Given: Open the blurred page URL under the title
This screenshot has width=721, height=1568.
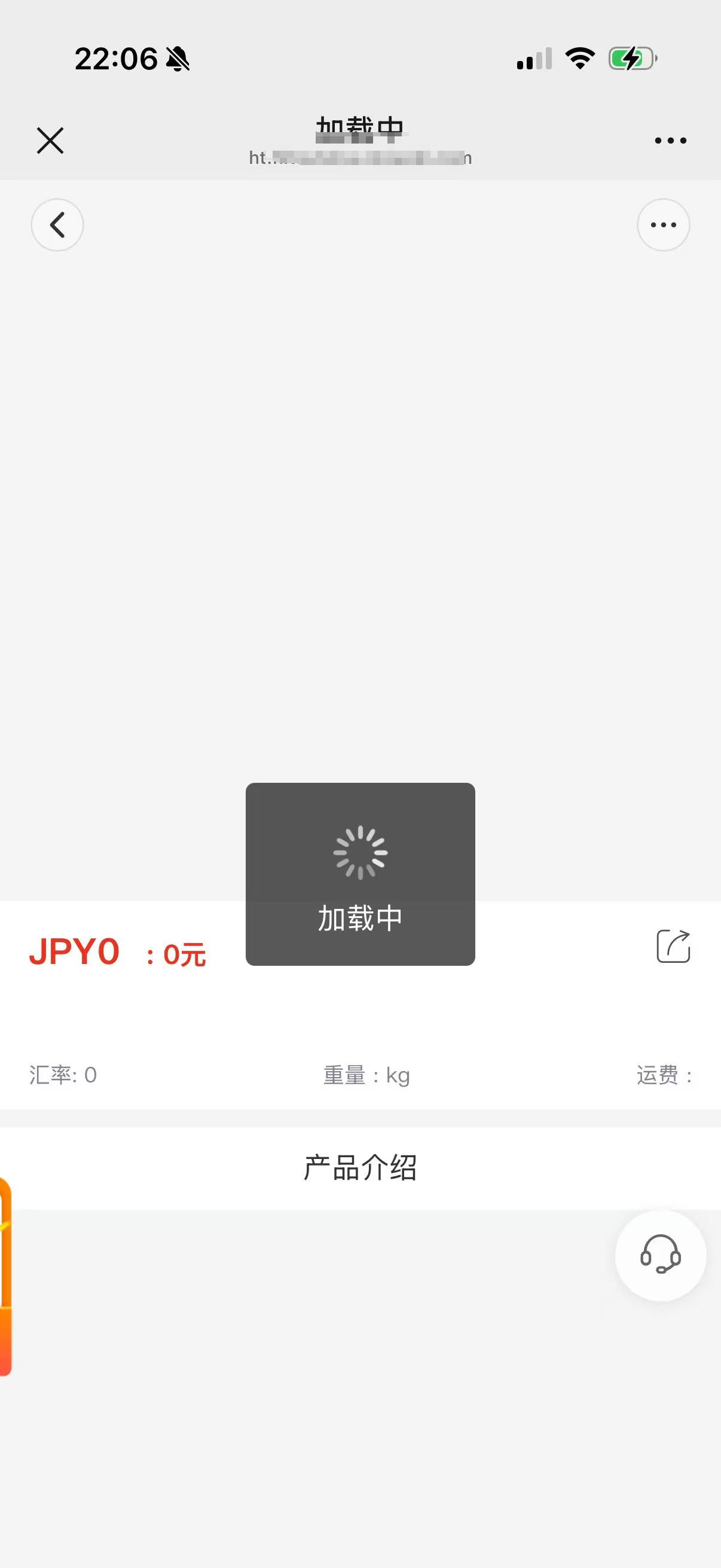Looking at the screenshot, I should (359, 159).
